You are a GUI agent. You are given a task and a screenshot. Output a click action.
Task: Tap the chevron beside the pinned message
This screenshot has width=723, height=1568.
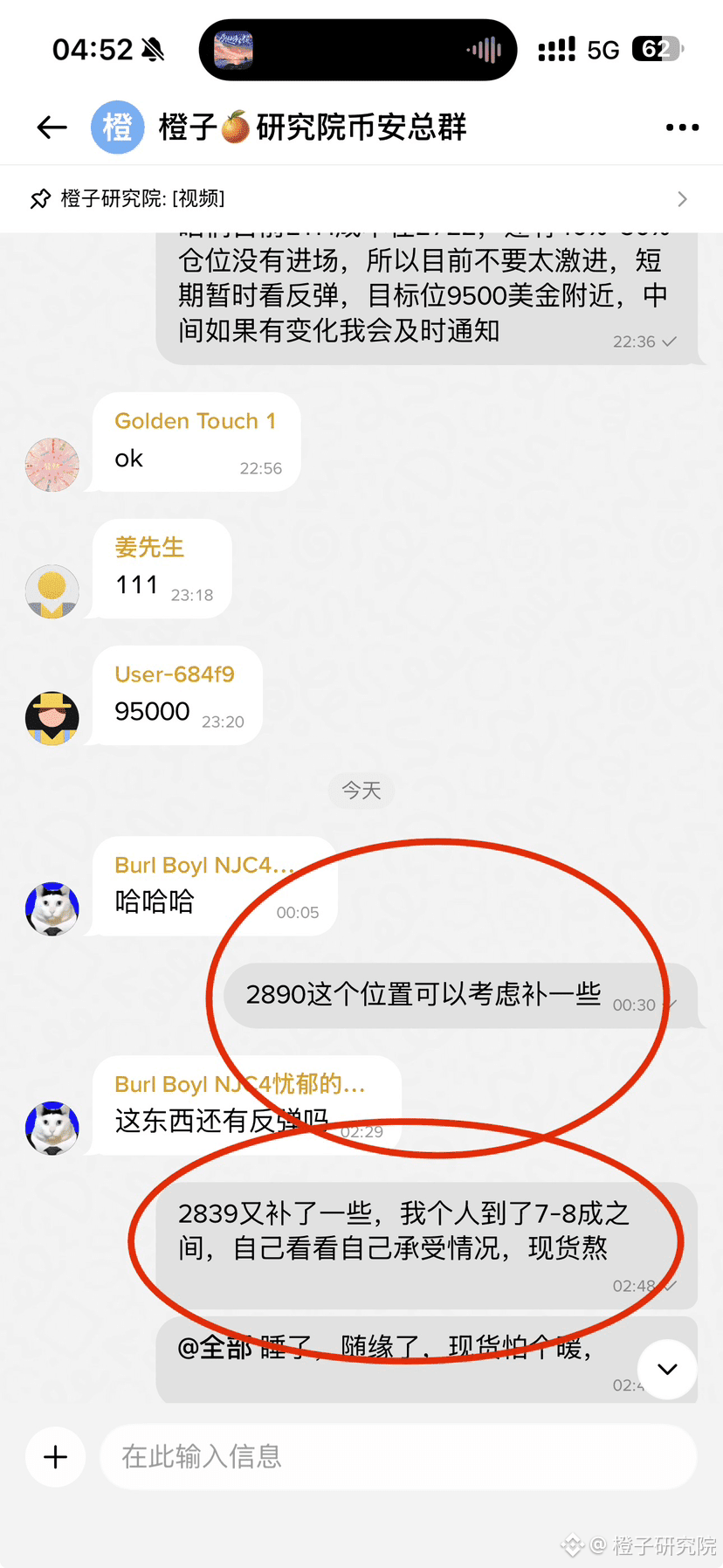pos(683,198)
